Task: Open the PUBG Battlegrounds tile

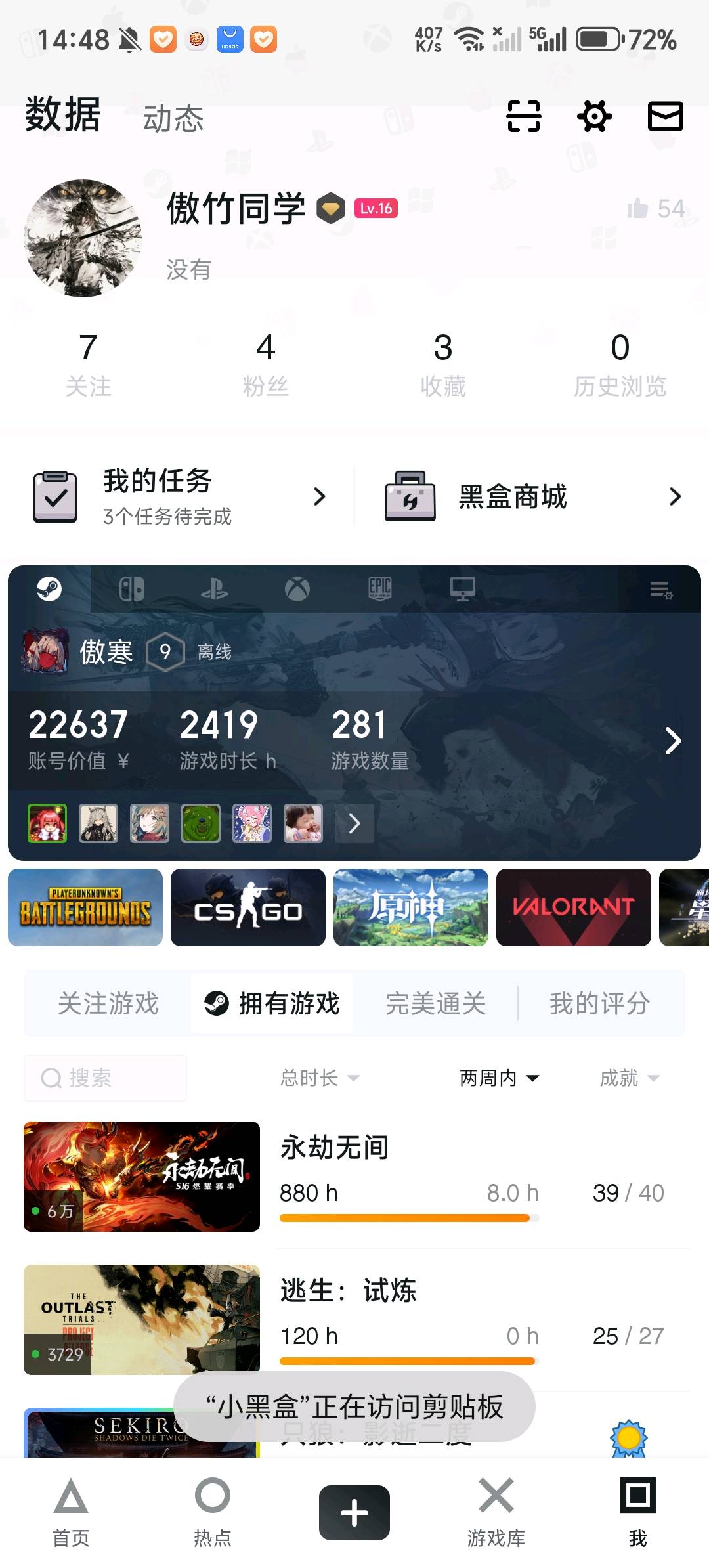Action: point(85,907)
